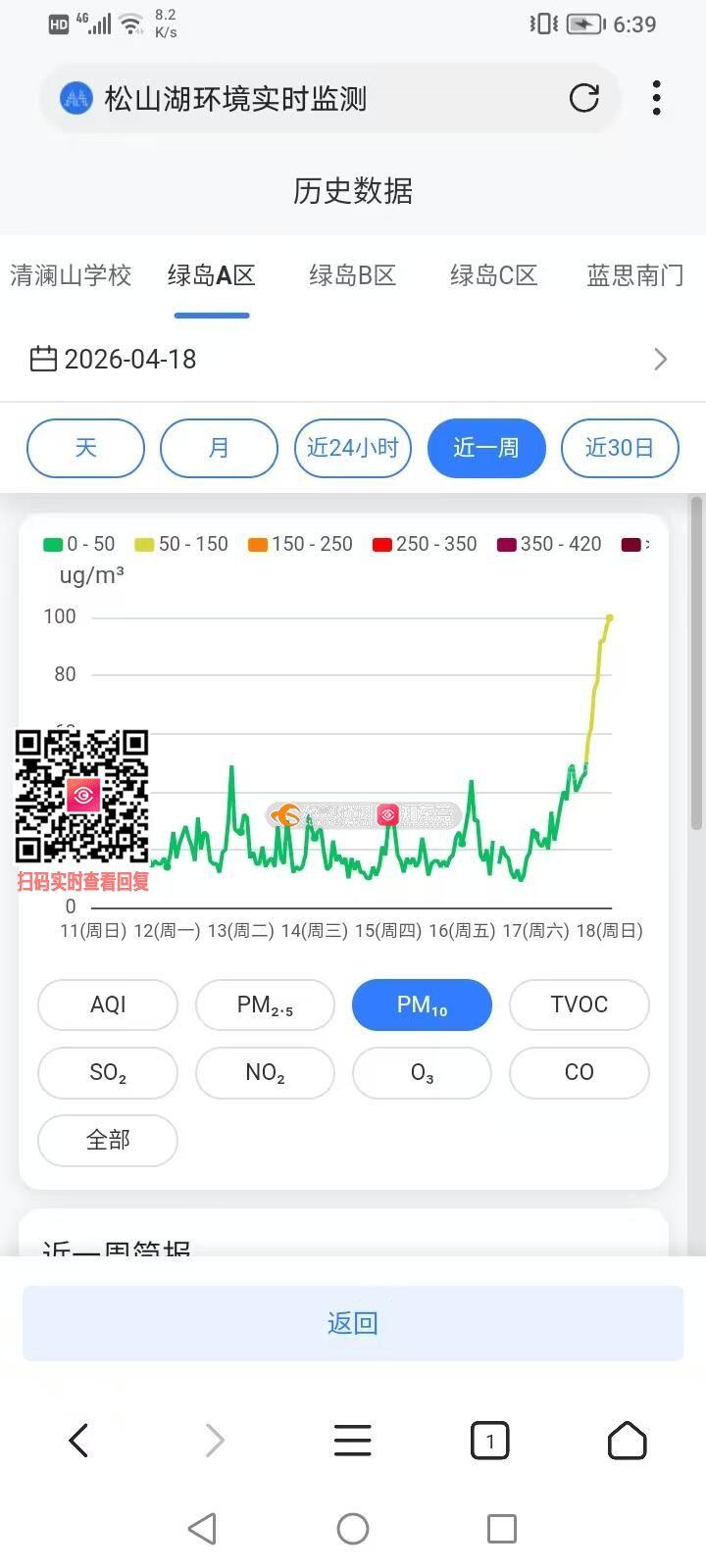View SO2 history

[108, 1072]
